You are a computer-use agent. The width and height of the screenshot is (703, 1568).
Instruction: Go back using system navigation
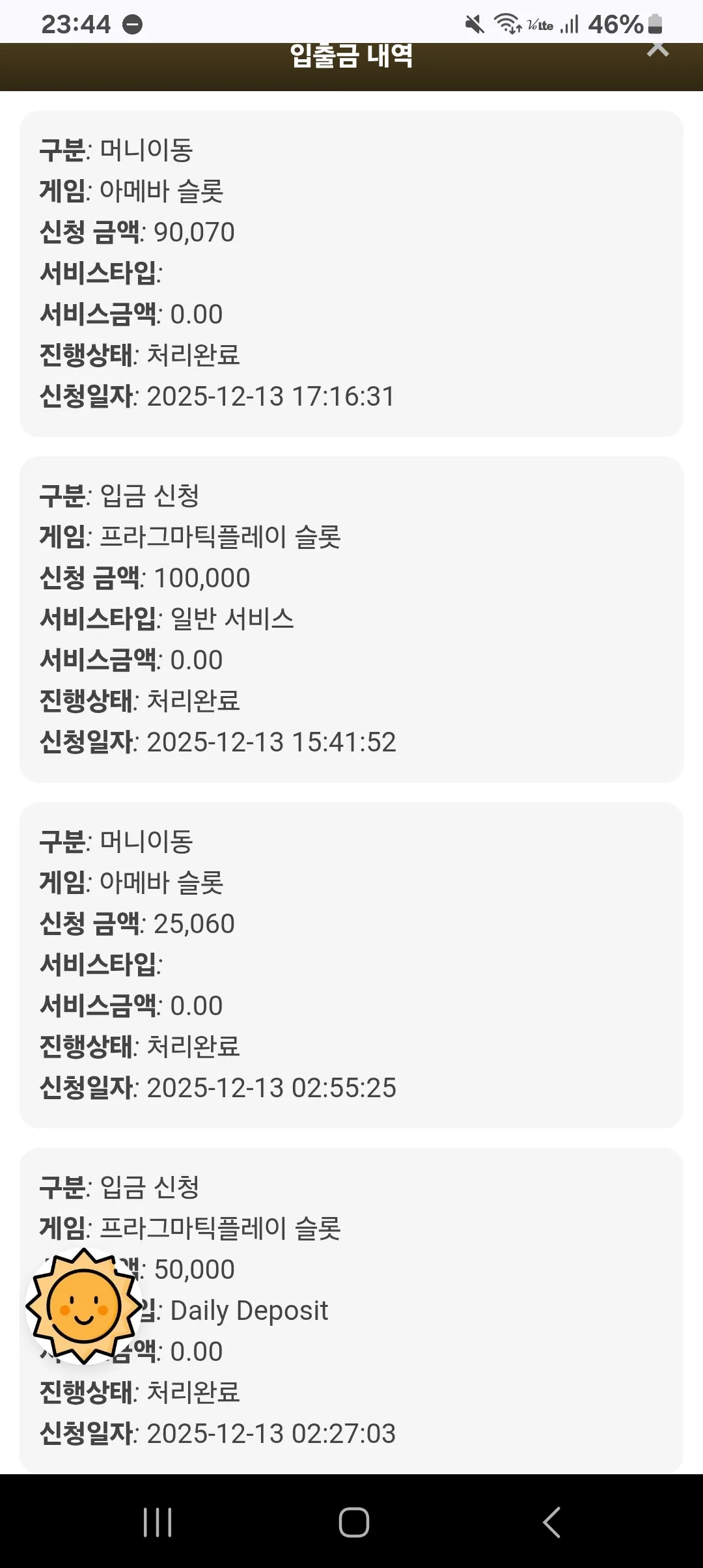[x=551, y=1522]
